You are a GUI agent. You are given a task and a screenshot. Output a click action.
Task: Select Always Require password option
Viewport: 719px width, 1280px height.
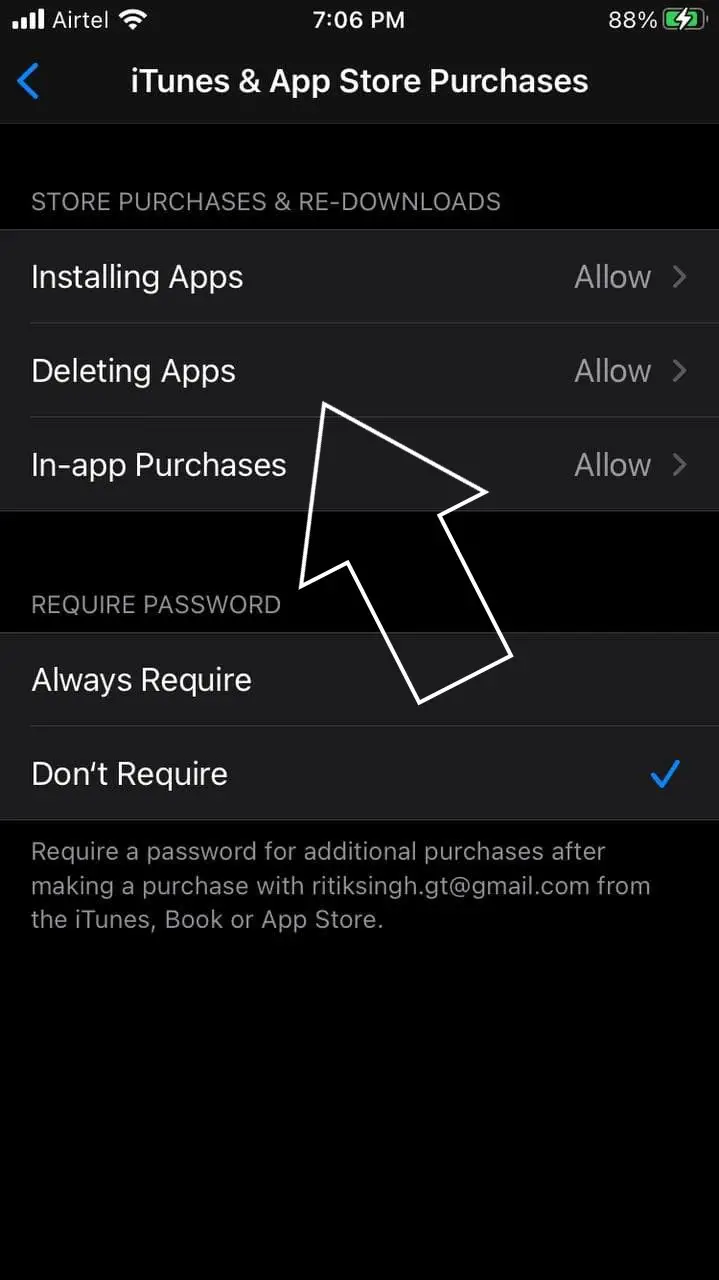tap(359, 680)
